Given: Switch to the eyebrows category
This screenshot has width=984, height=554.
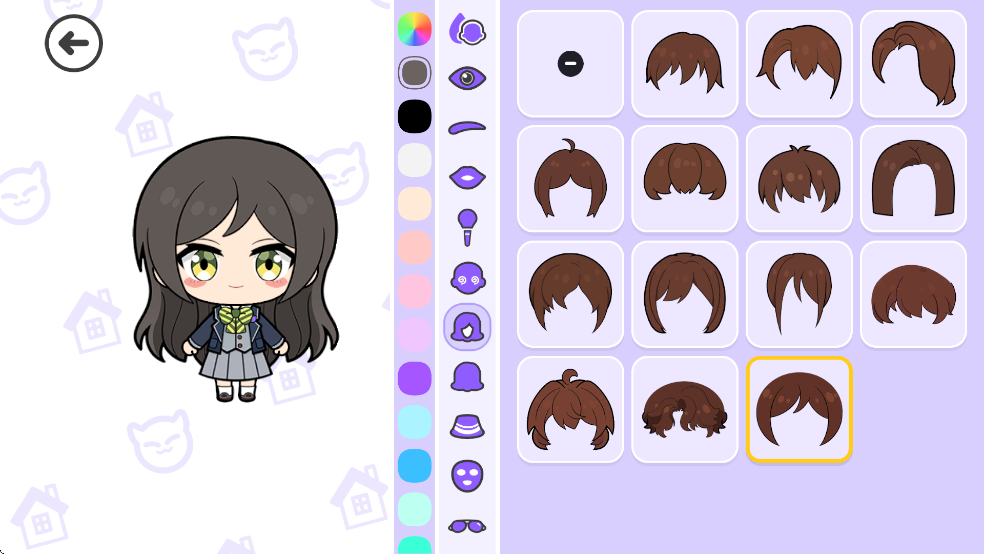Looking at the screenshot, I should (x=467, y=127).
